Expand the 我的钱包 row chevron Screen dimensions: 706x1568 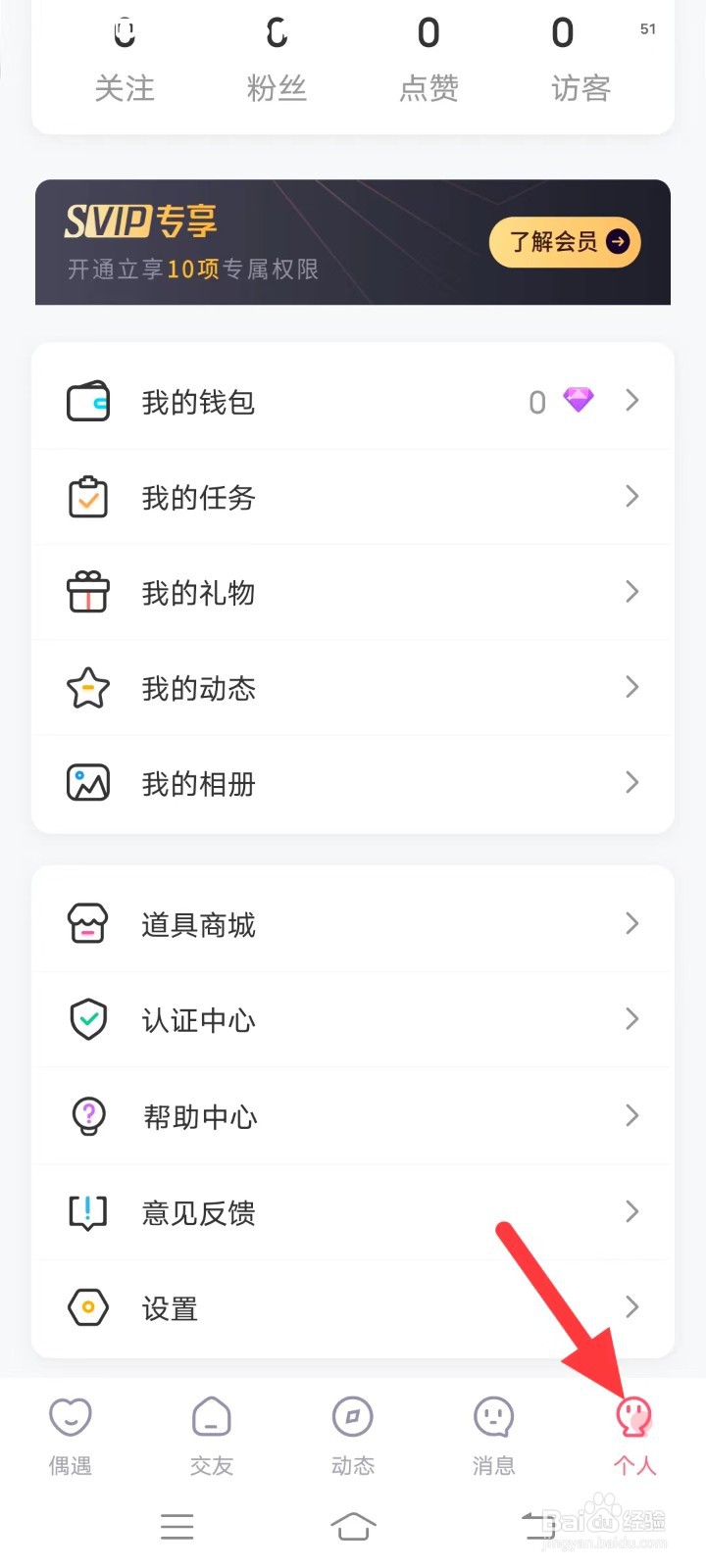pyautogui.click(x=631, y=400)
